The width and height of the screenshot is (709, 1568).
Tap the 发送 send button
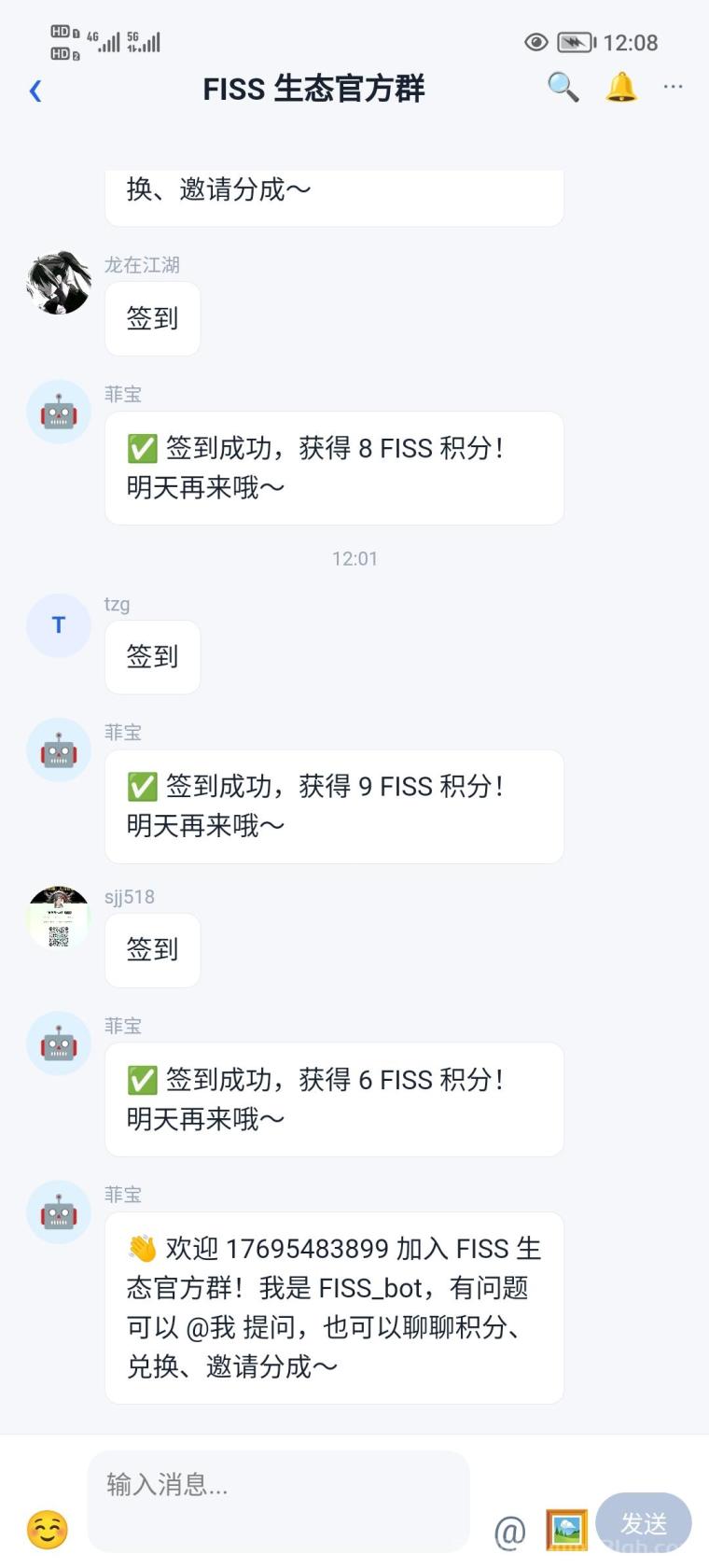click(644, 1523)
